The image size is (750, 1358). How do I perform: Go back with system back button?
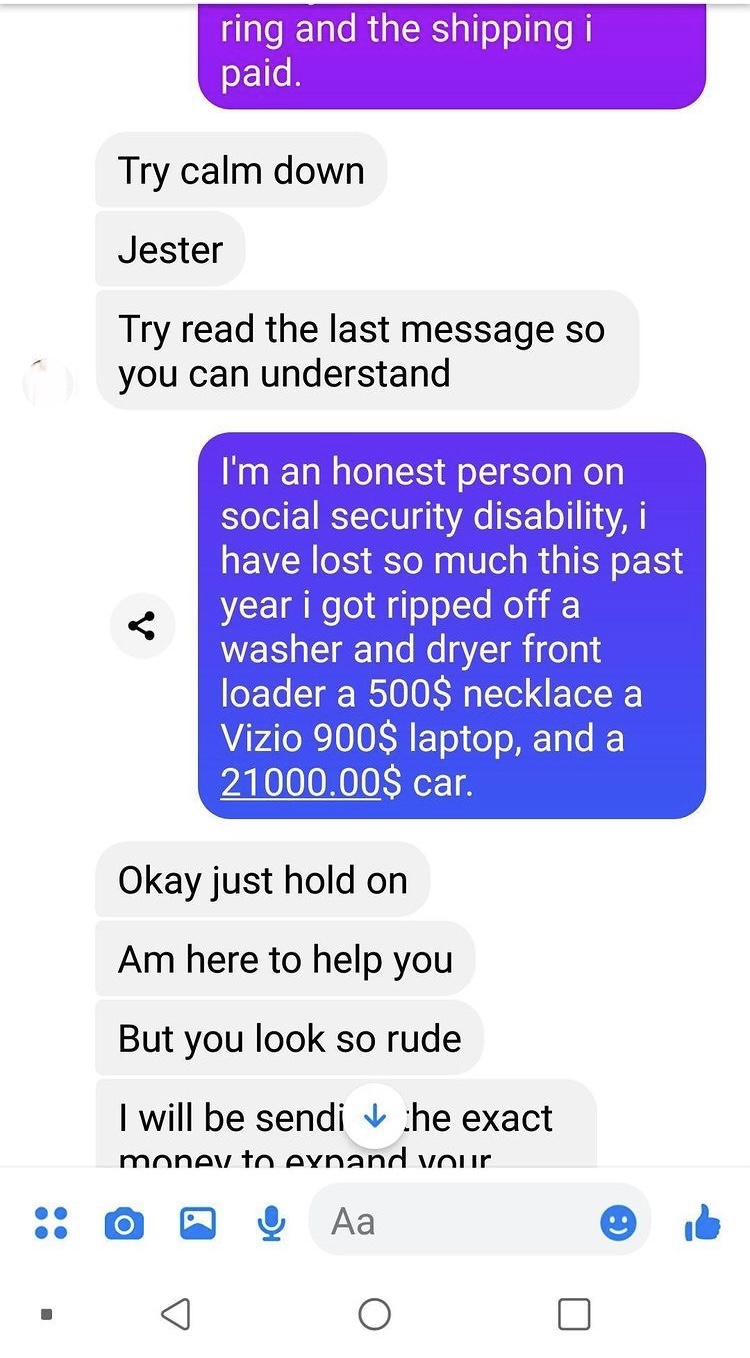[176, 1313]
